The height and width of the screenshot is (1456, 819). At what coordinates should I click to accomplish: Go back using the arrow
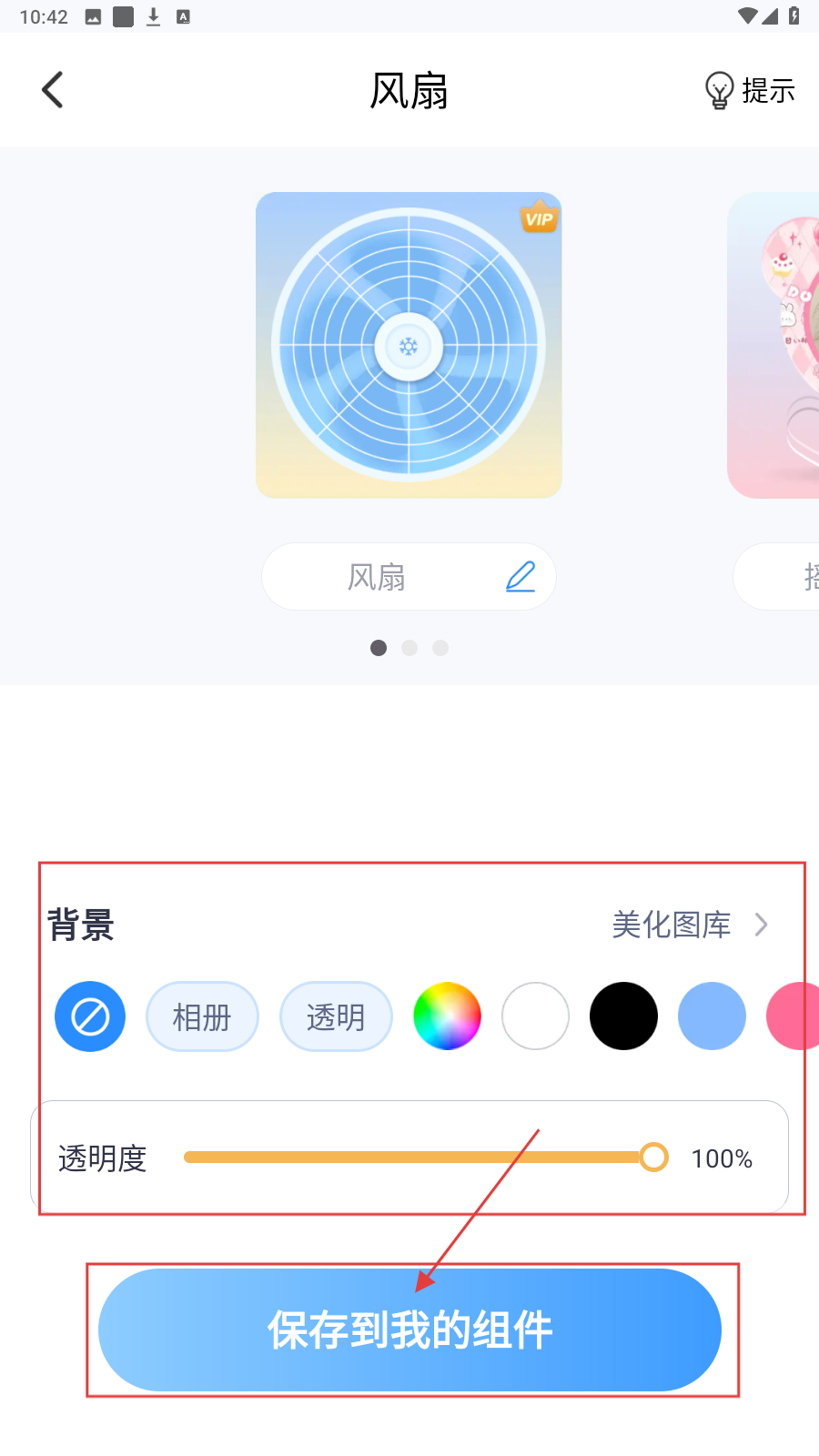(53, 90)
